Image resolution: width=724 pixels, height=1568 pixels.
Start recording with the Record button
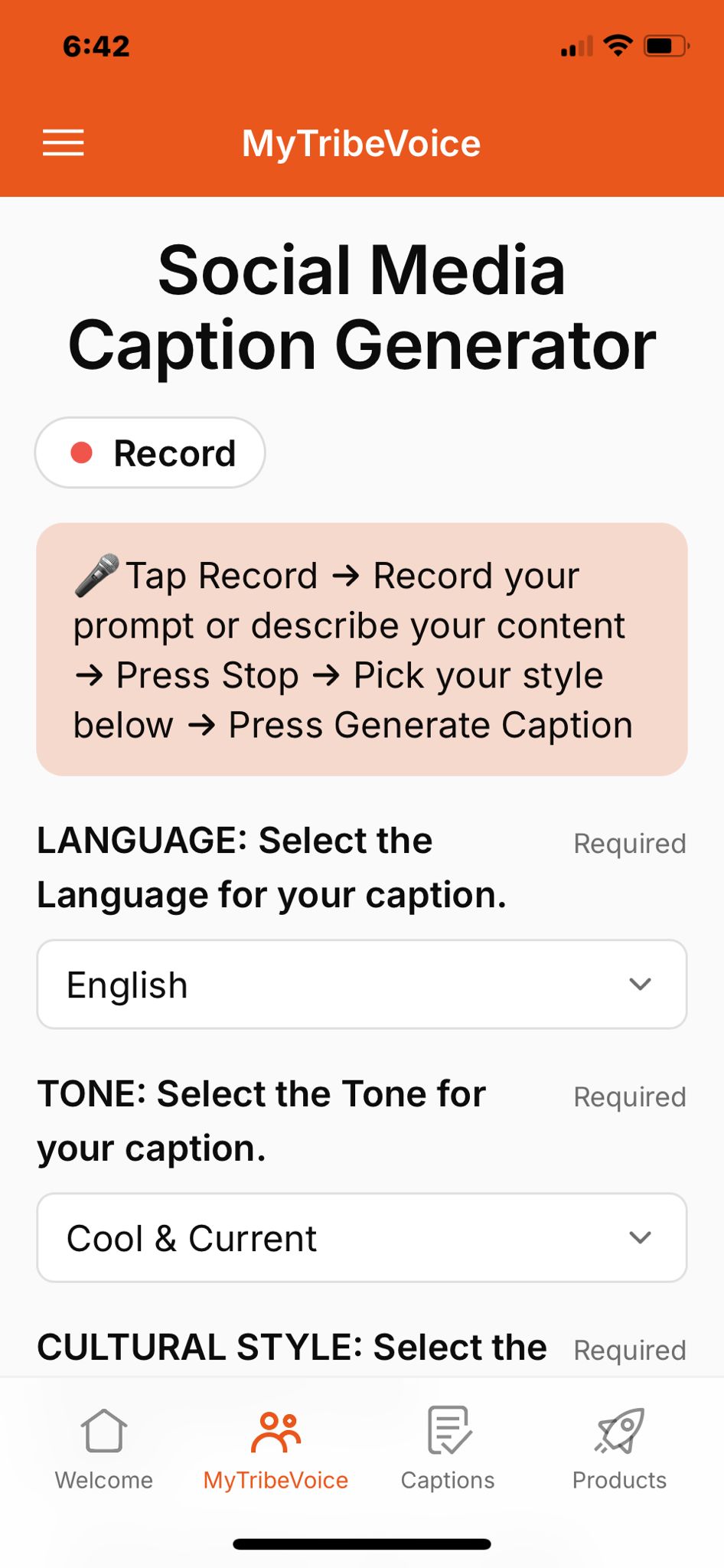[149, 452]
